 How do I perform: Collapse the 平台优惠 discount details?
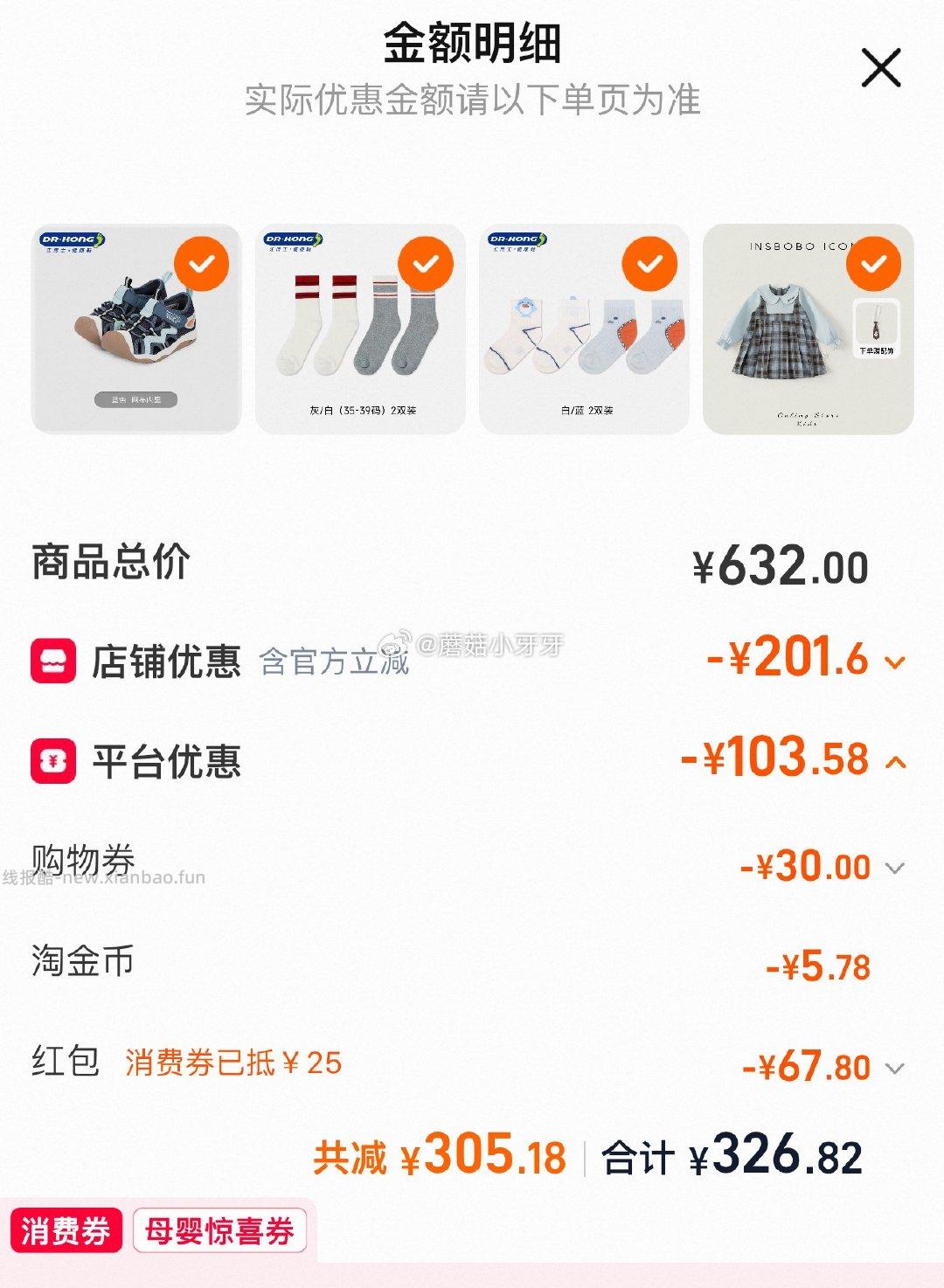tap(895, 762)
